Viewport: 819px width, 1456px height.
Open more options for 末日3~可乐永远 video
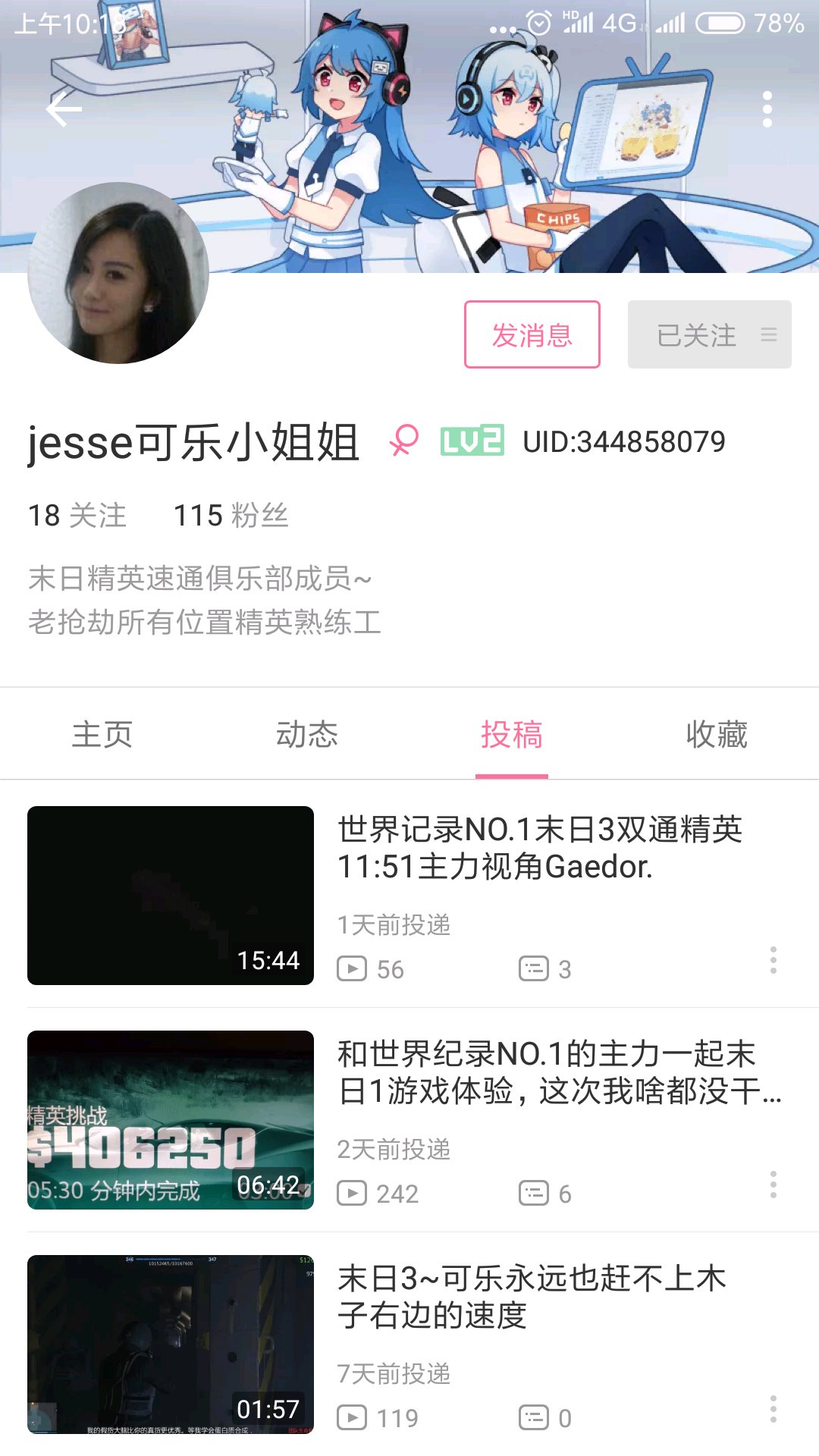[773, 1409]
